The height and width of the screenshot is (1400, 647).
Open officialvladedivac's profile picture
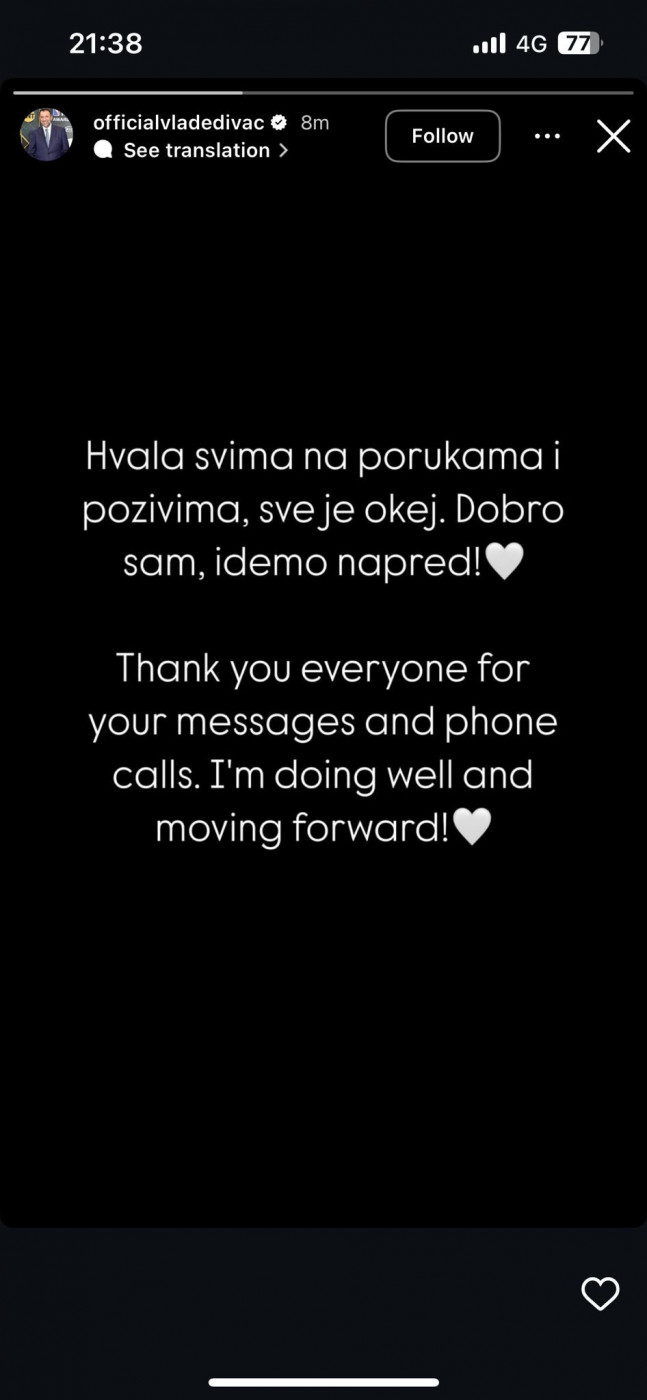tap(46, 135)
